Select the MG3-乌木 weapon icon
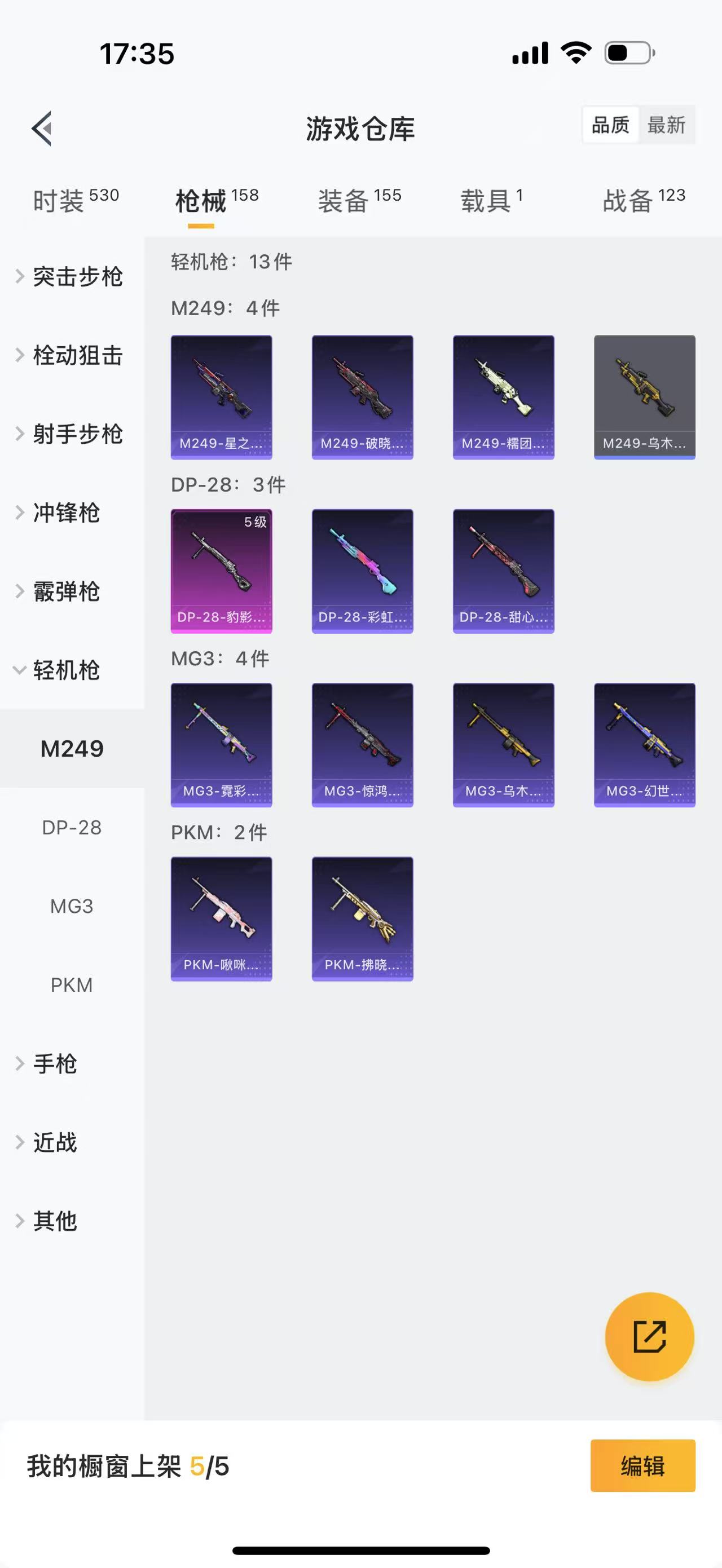Screen dimensions: 722x1568 click(504, 744)
